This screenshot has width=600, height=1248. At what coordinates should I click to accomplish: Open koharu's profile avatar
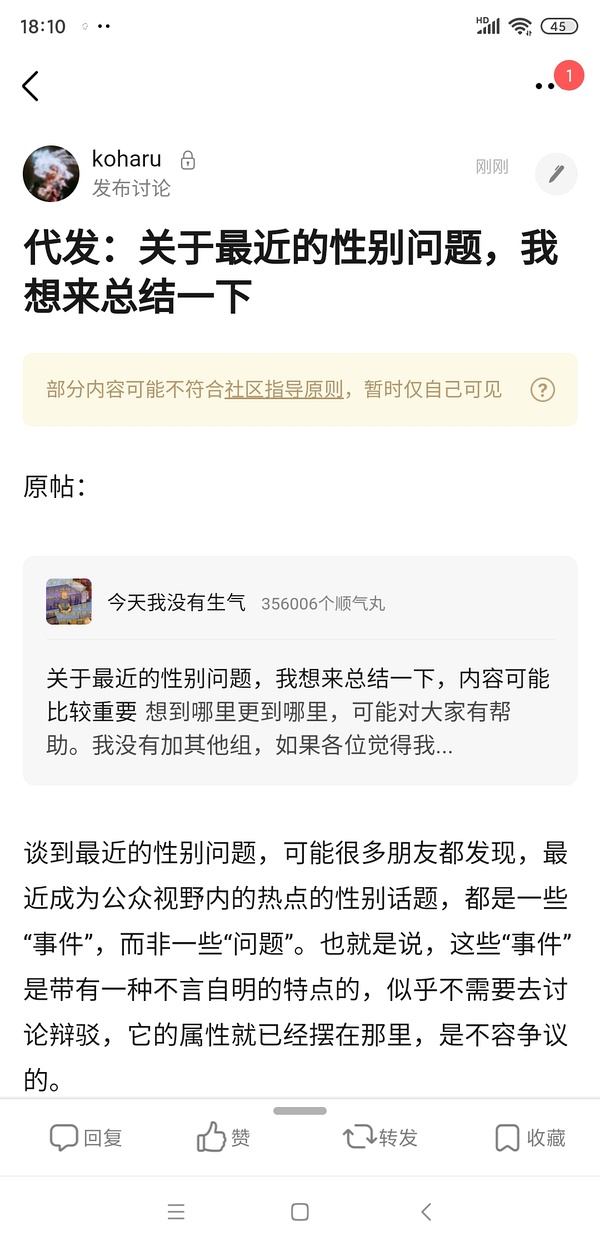pos(51,173)
